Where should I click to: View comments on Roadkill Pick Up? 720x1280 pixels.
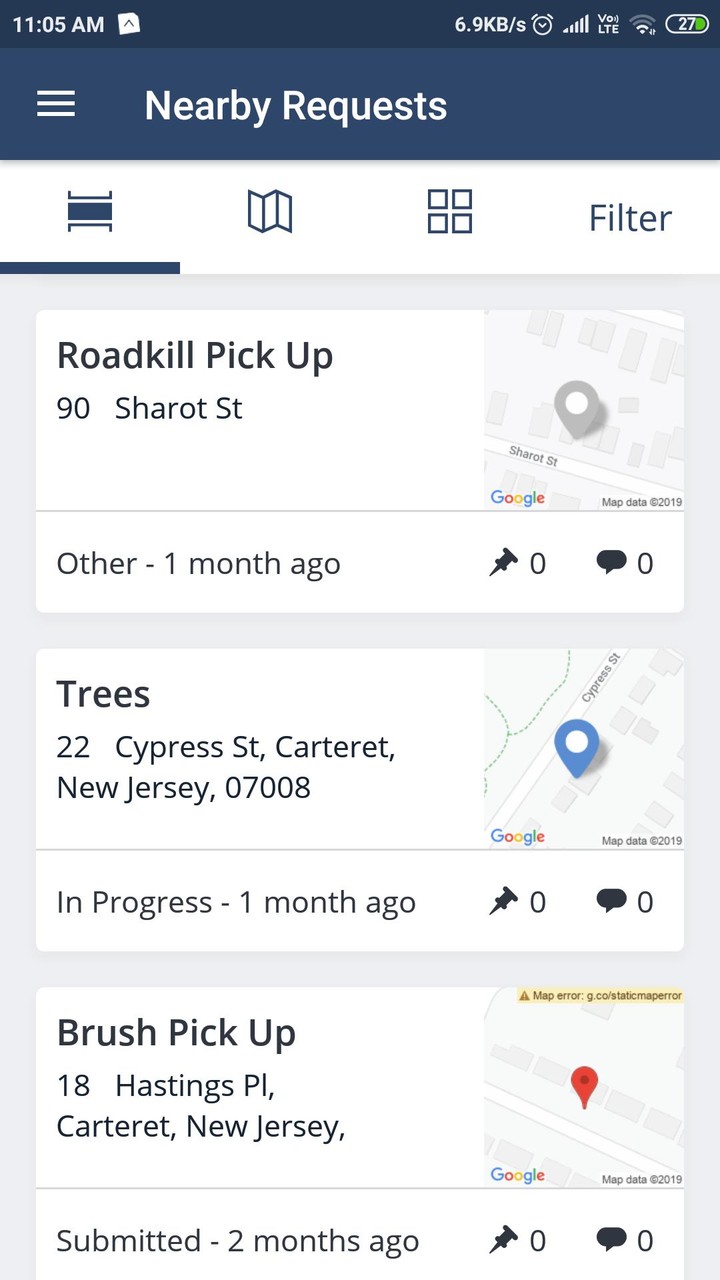coord(612,564)
